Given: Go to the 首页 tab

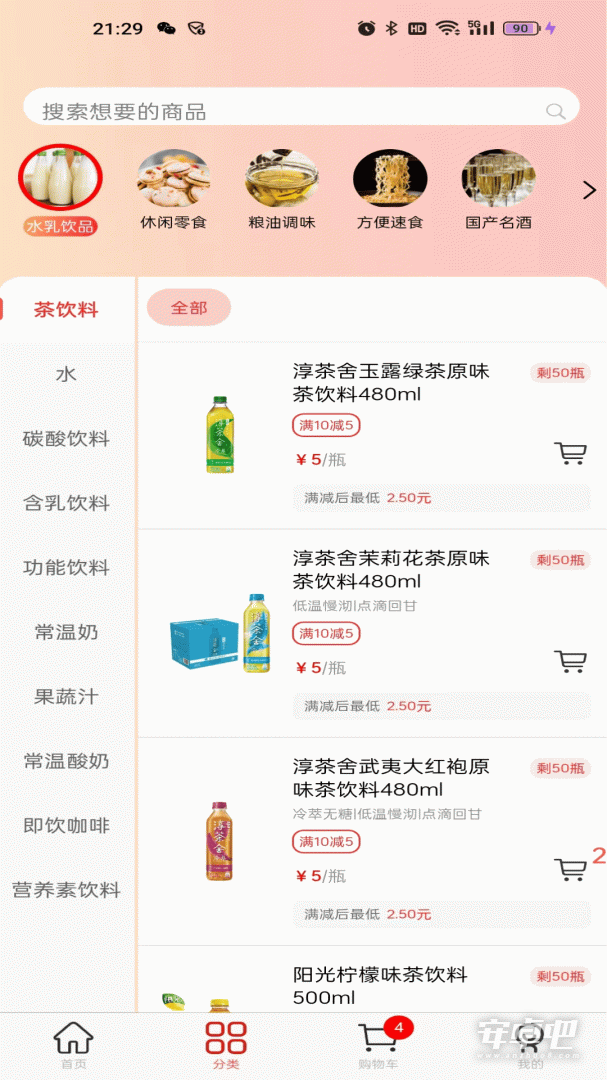Looking at the screenshot, I should [74, 1046].
